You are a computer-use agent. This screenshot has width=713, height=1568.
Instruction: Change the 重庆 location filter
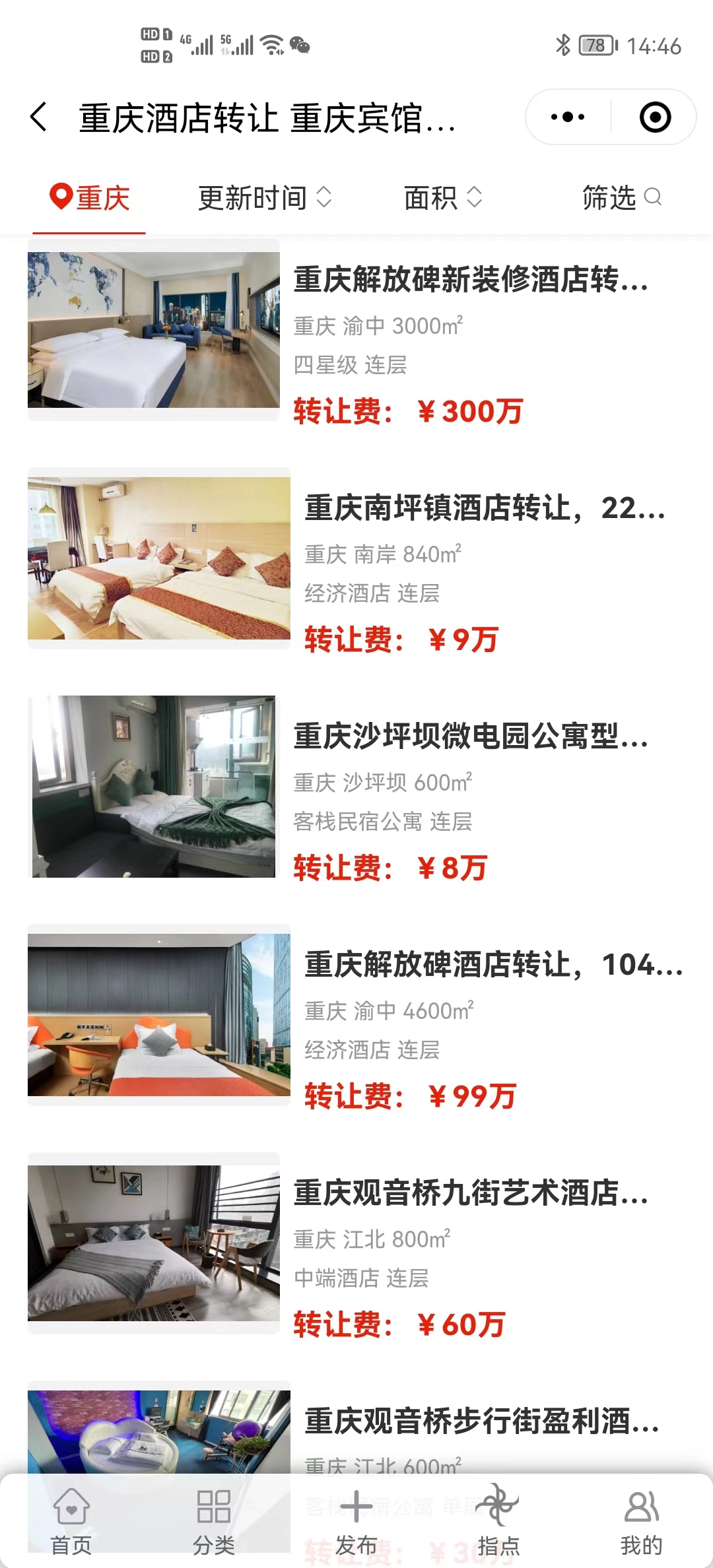pos(90,198)
